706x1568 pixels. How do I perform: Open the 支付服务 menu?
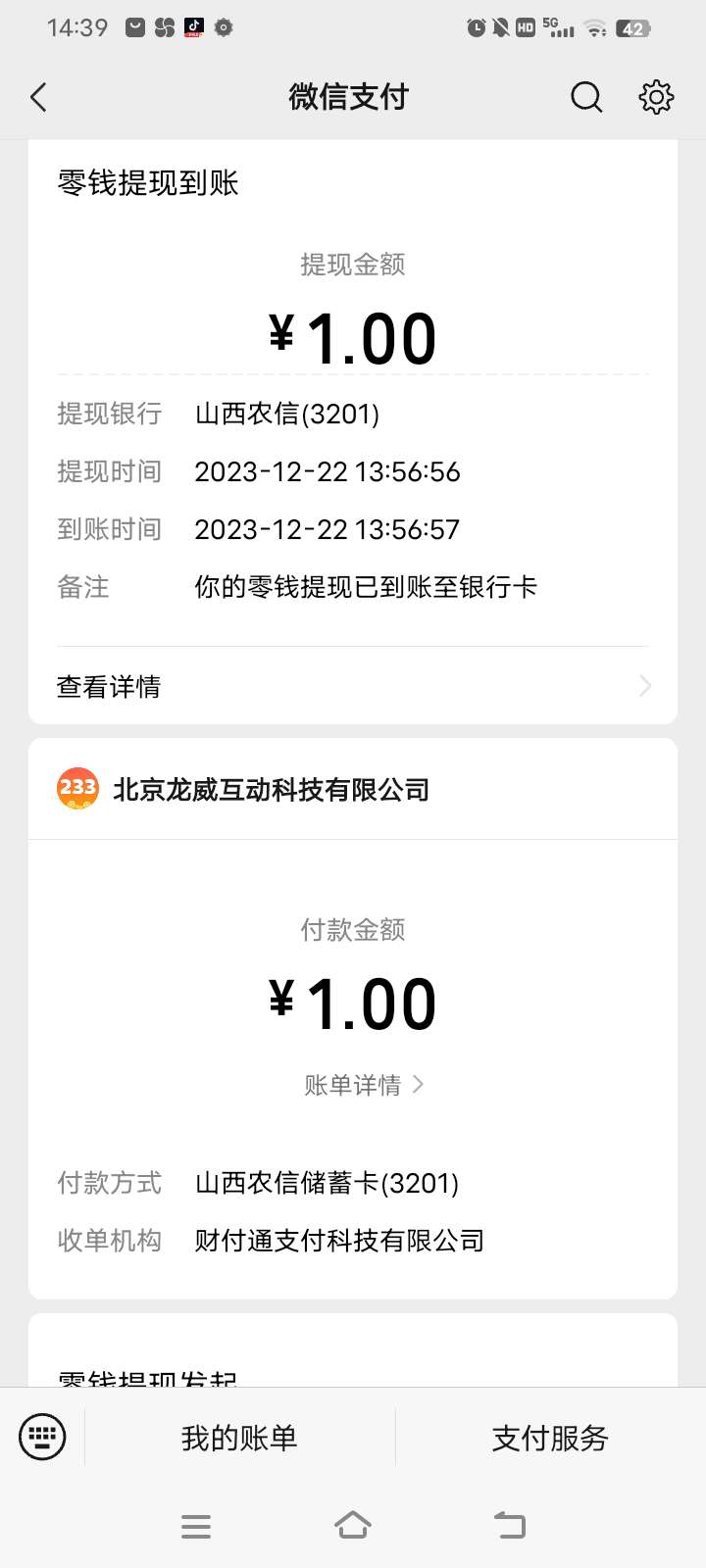550,1438
